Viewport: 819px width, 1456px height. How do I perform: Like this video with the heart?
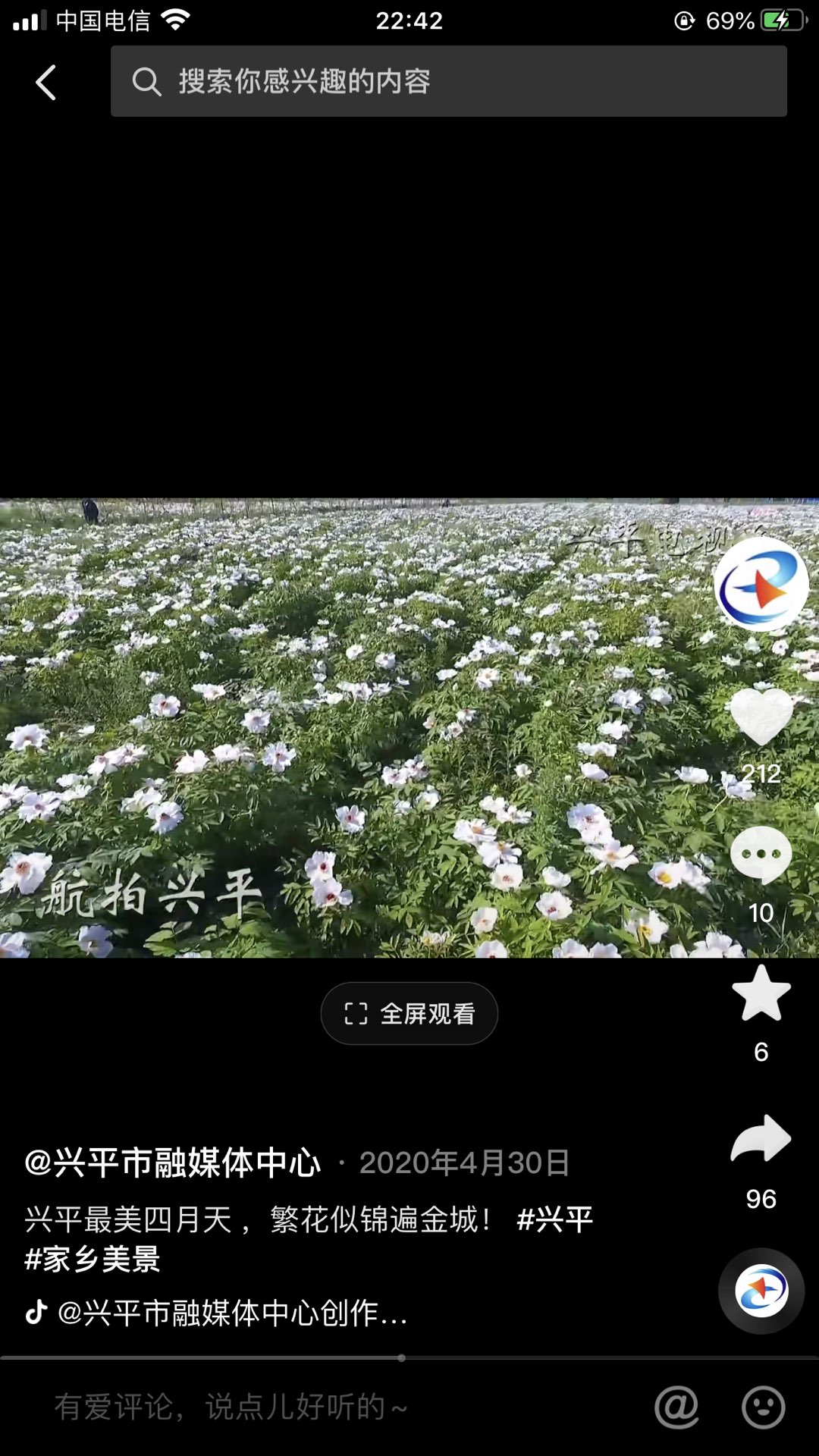point(761,717)
